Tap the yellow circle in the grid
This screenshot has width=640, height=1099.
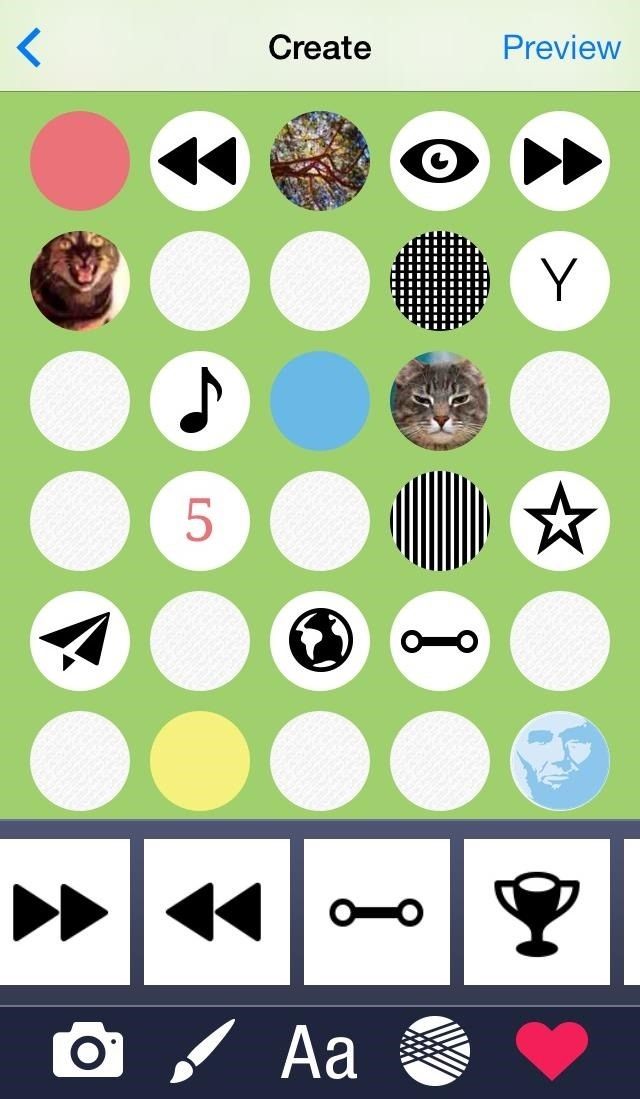200,761
